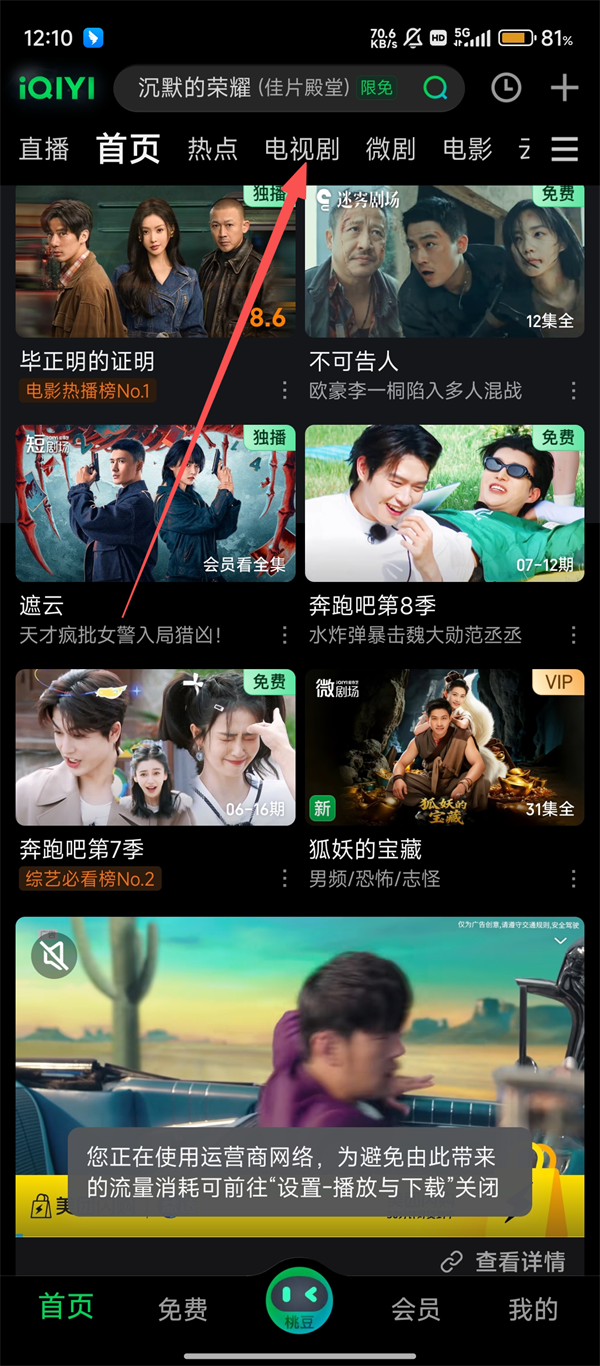Select the 电影 tab
This screenshot has width=600, height=1366.
point(467,150)
